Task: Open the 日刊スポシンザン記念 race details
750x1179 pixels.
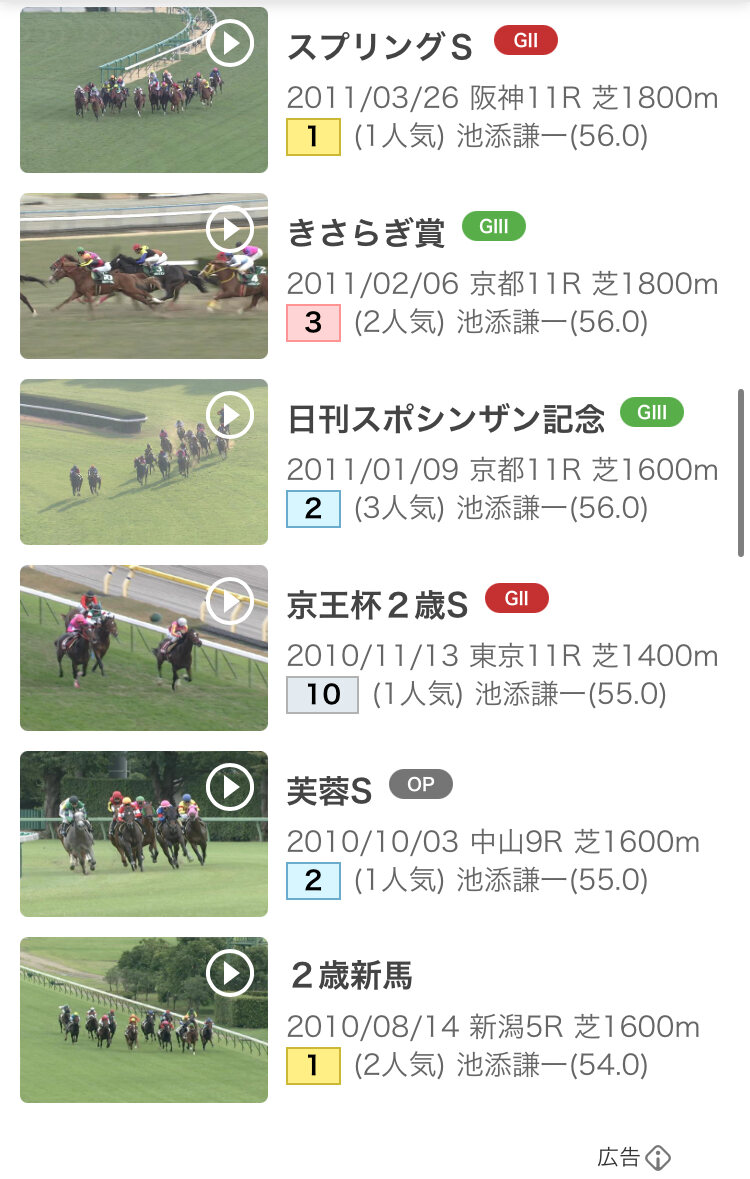Action: [446, 419]
